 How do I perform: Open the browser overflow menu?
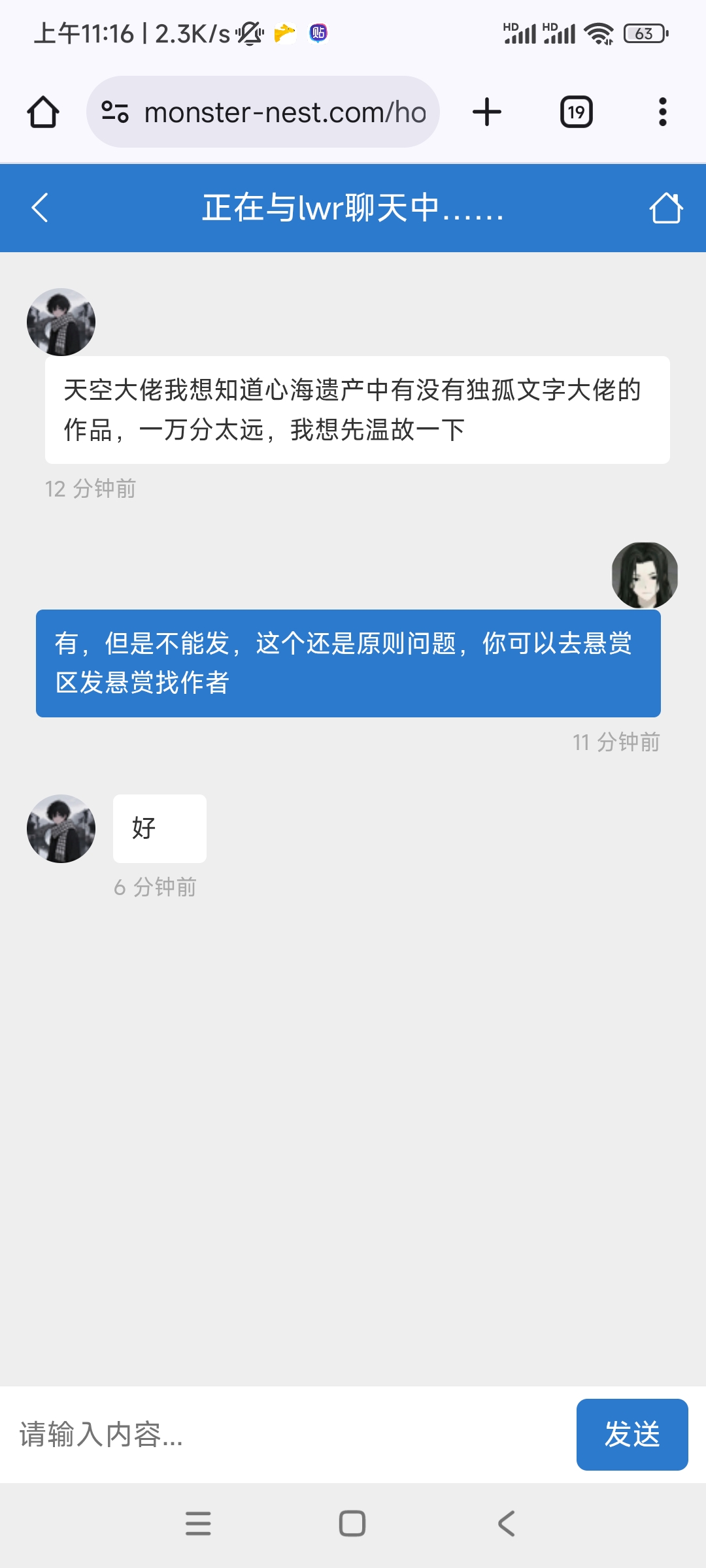[x=662, y=112]
